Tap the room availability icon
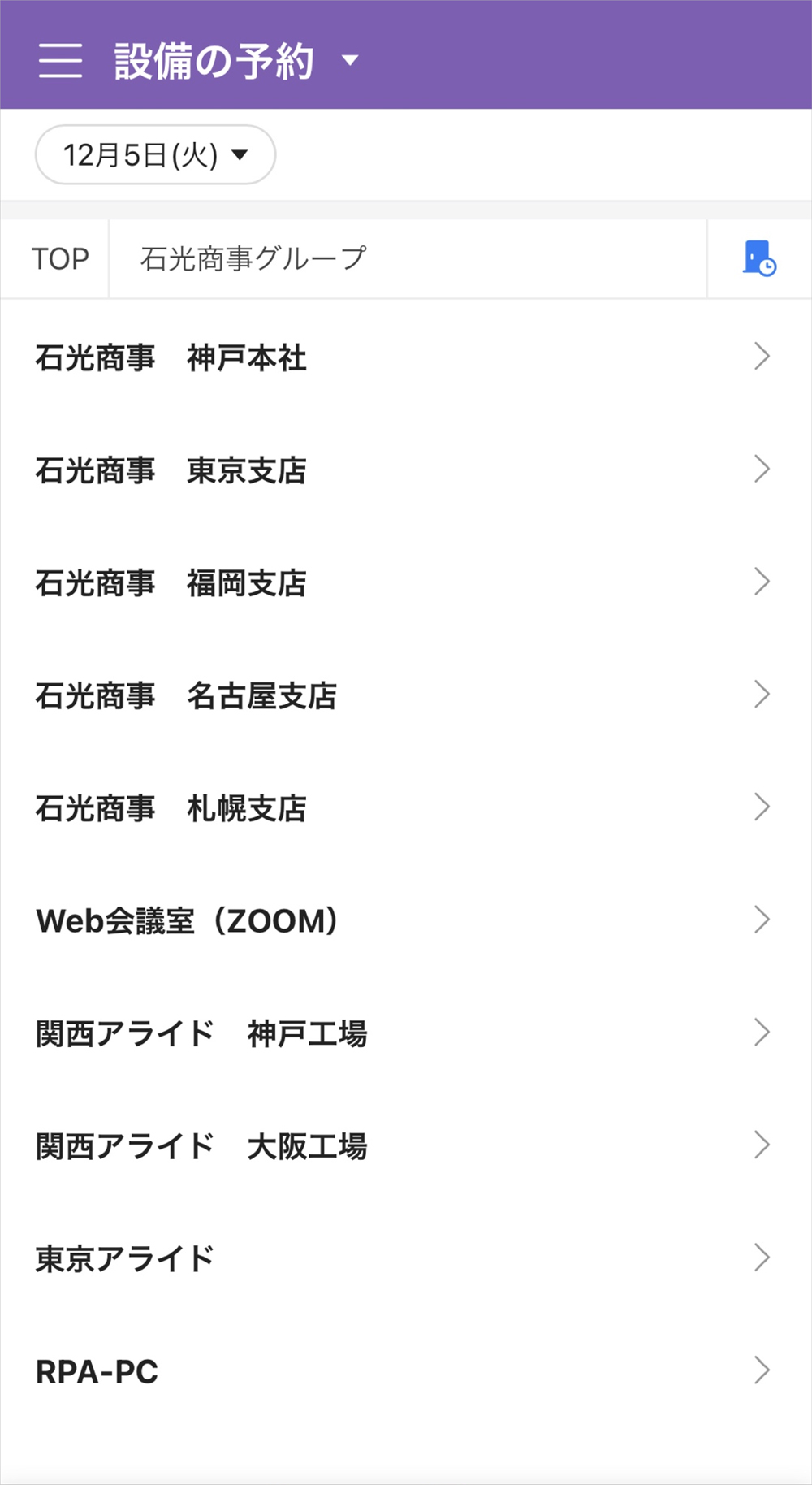The image size is (812, 1485). pyautogui.click(x=759, y=259)
